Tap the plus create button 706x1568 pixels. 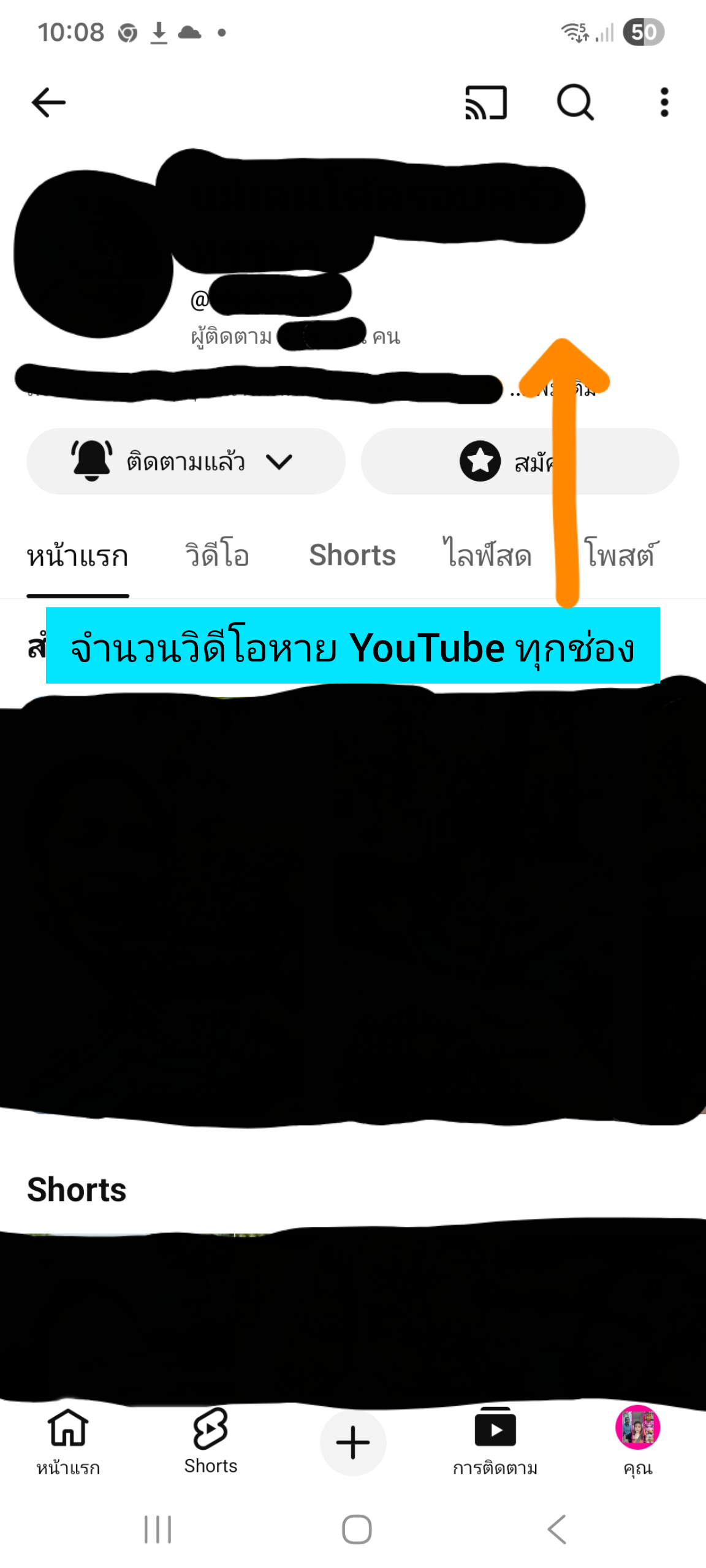pyautogui.click(x=353, y=1443)
